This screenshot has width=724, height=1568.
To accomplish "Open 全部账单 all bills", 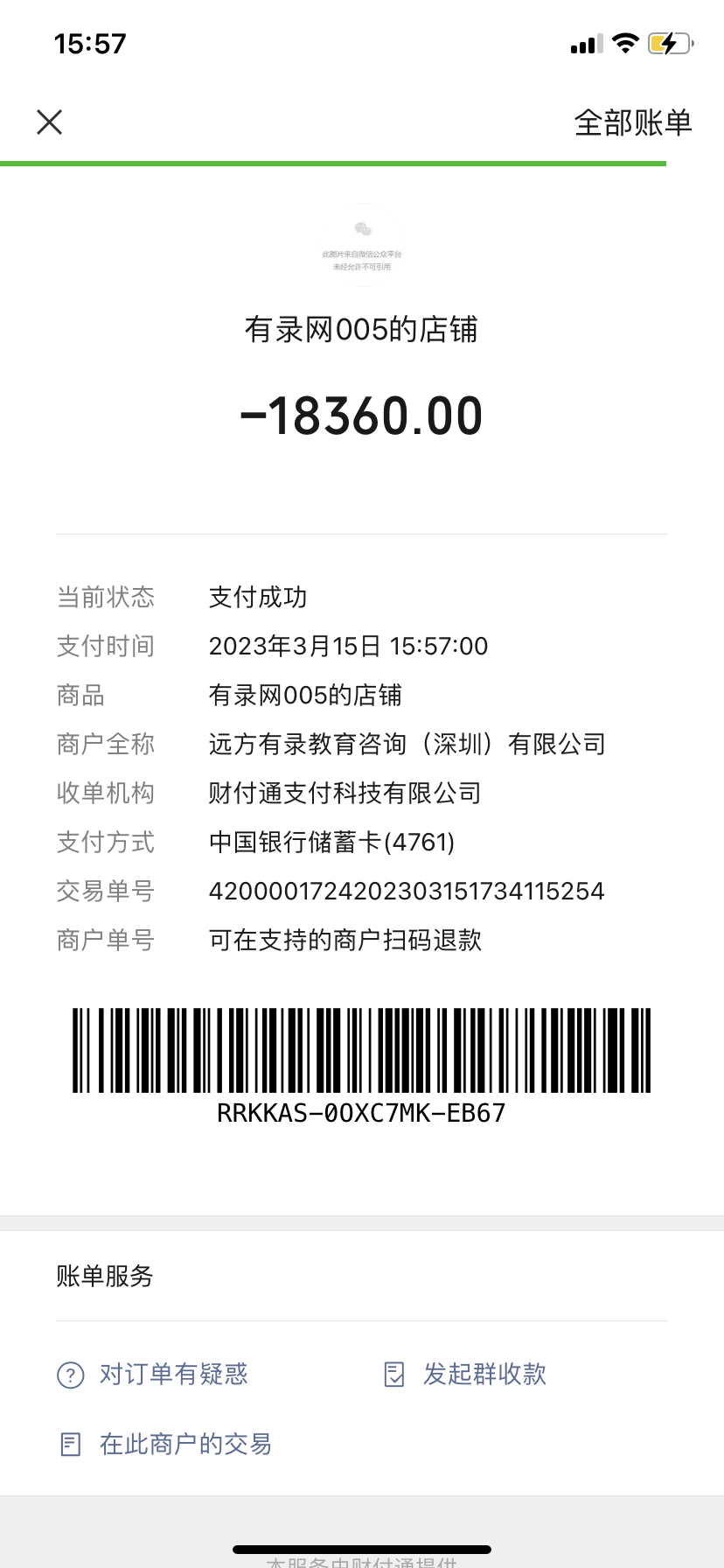I will (x=632, y=122).
